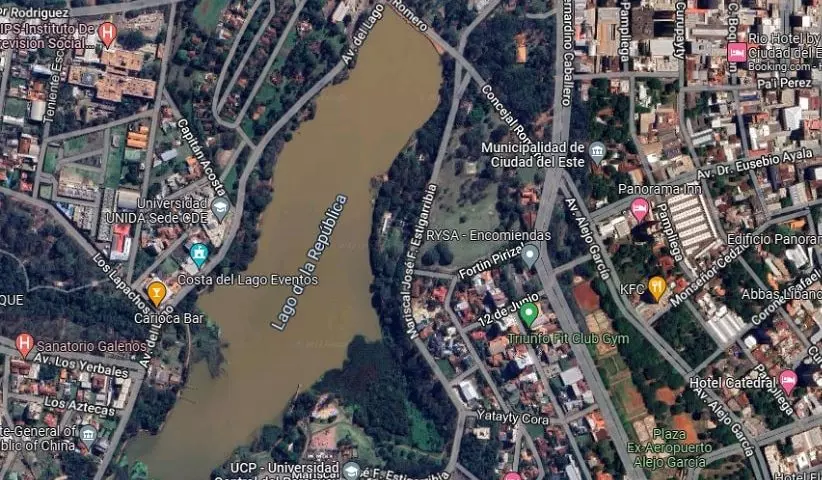Viewport: 822px width, 480px height.
Task: Open the IPS Instituto de Prevision Social hospital marker
Action: coord(109,33)
